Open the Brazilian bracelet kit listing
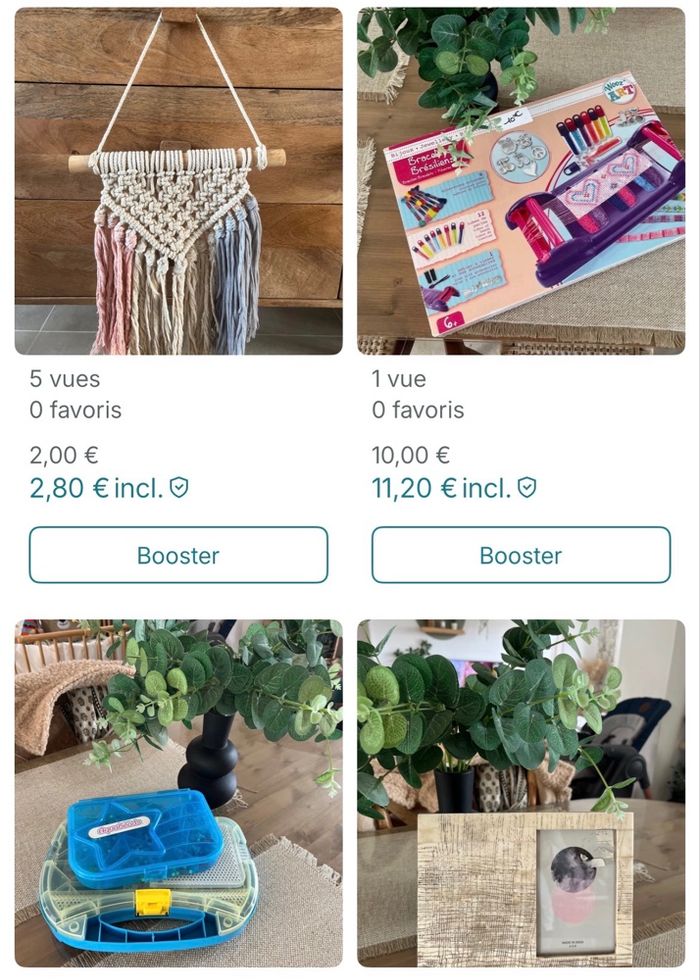The width and height of the screenshot is (700, 980). coord(521,181)
